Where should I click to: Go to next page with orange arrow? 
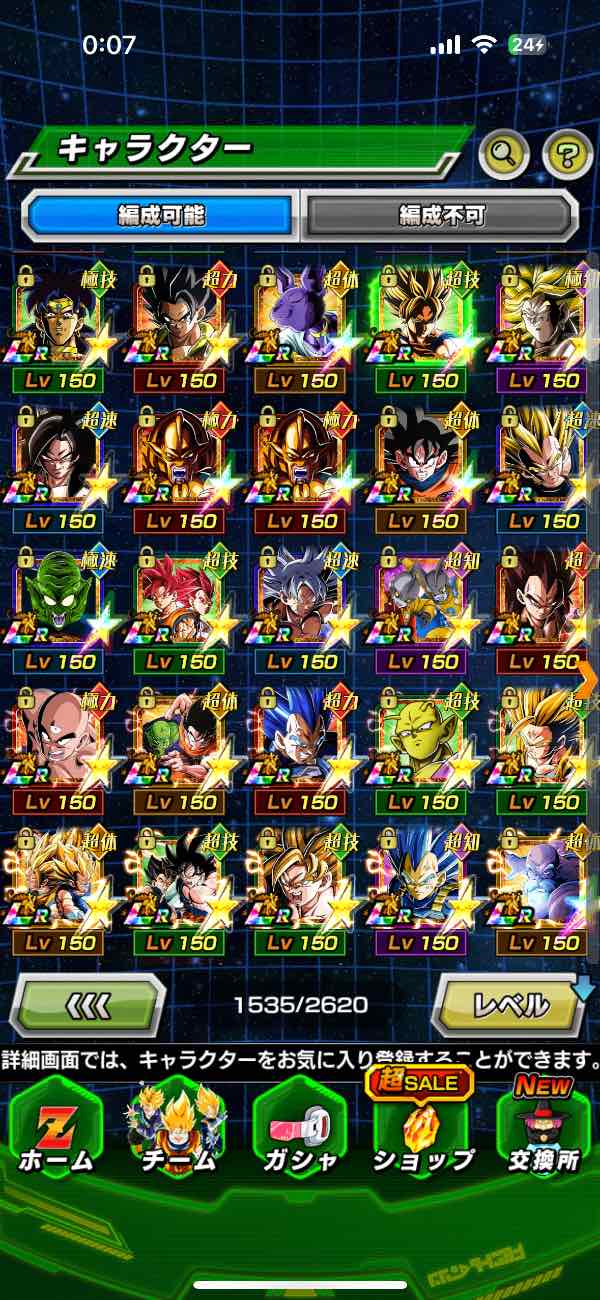pyautogui.click(x=586, y=679)
